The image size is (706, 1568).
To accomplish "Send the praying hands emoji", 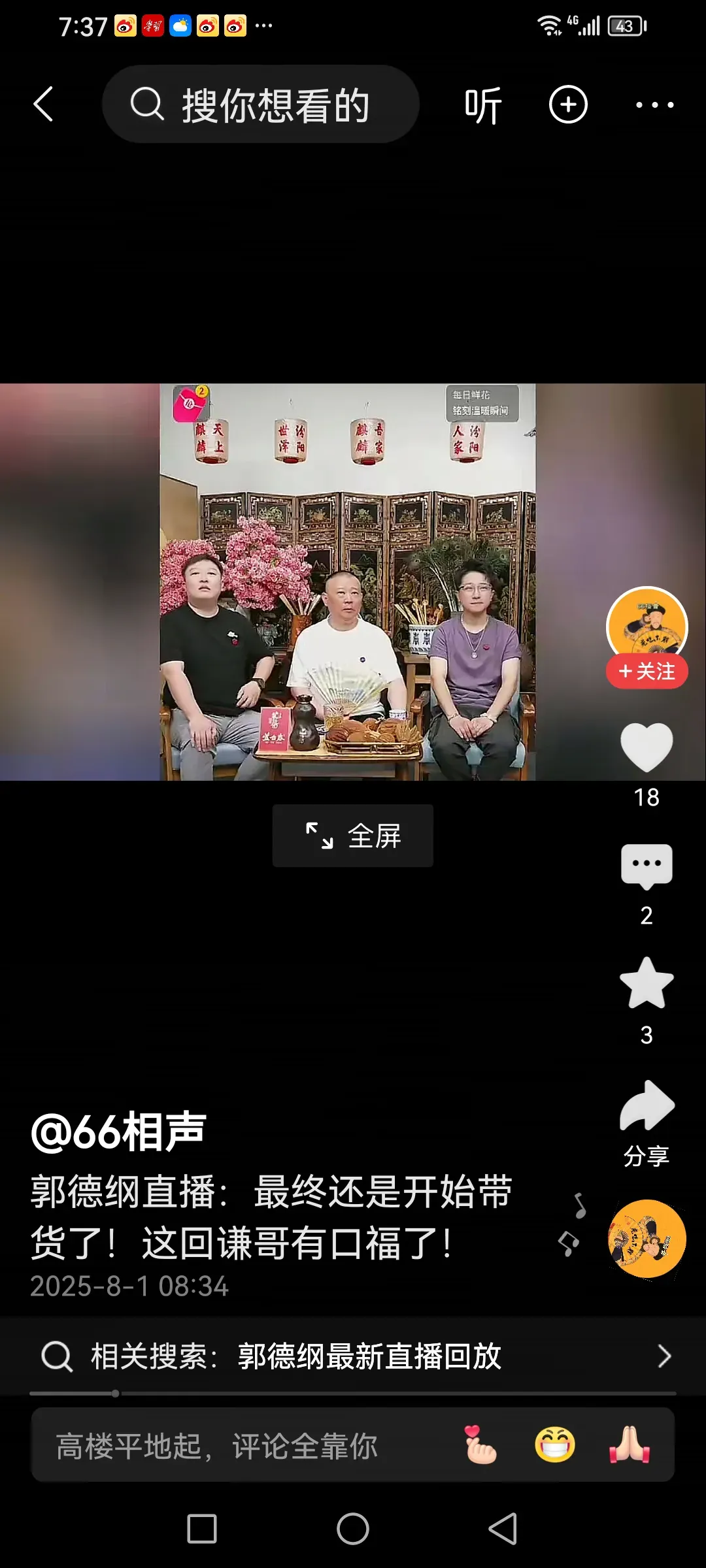I will [629, 1445].
